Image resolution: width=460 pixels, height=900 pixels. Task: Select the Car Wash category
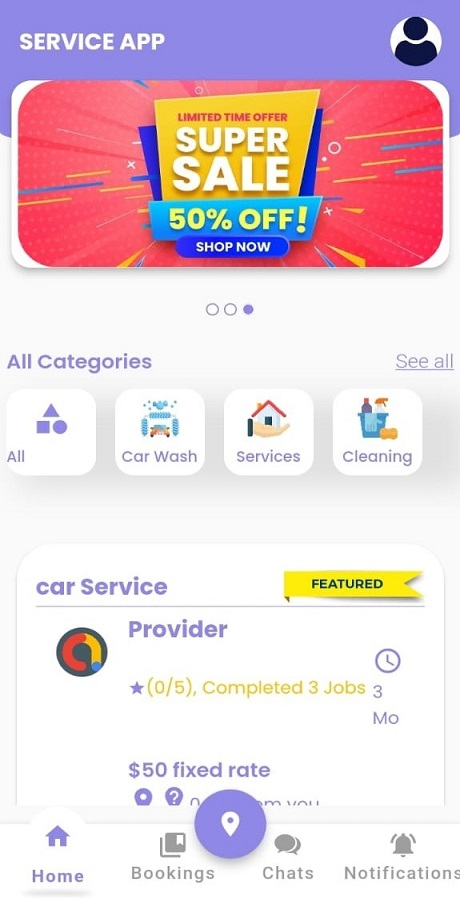[160, 432]
